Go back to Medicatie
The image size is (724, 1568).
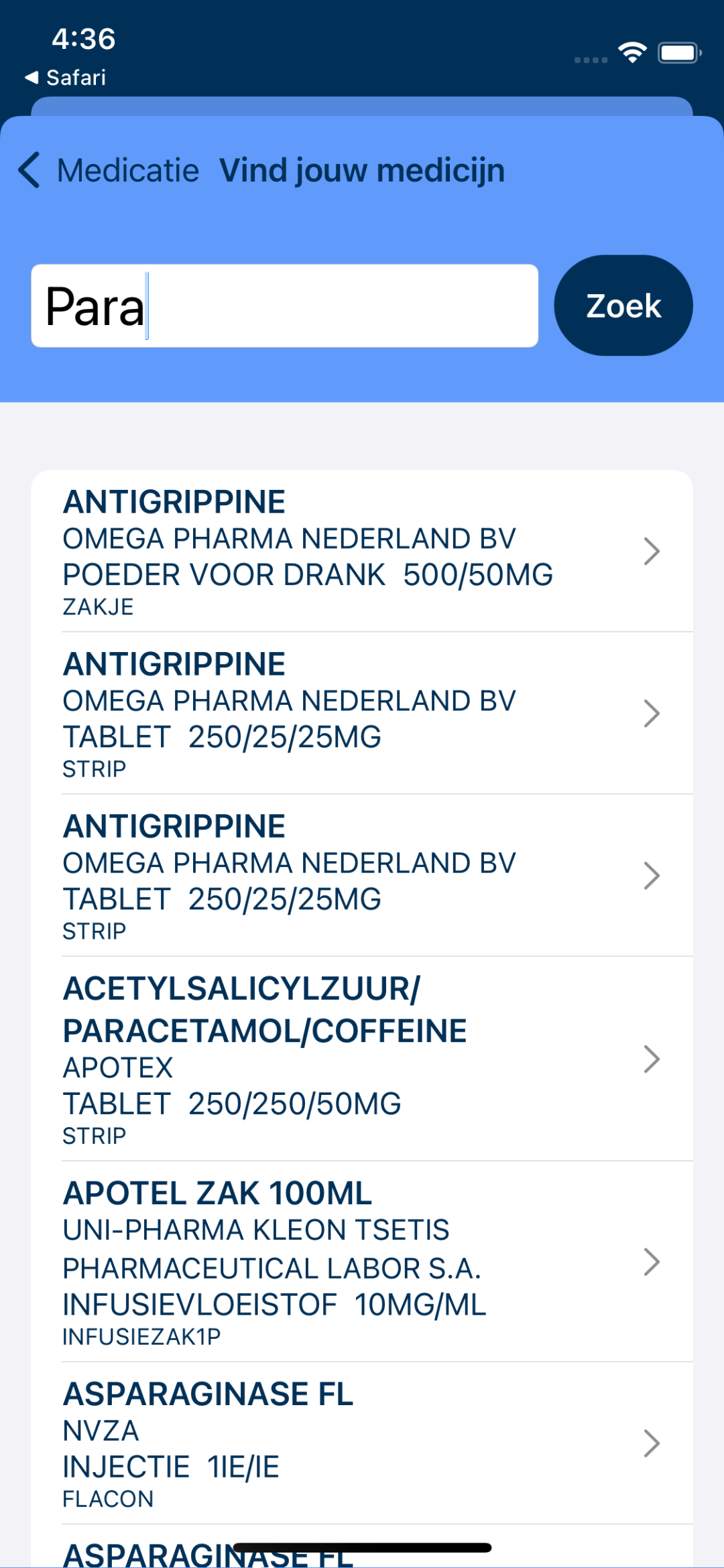point(109,170)
